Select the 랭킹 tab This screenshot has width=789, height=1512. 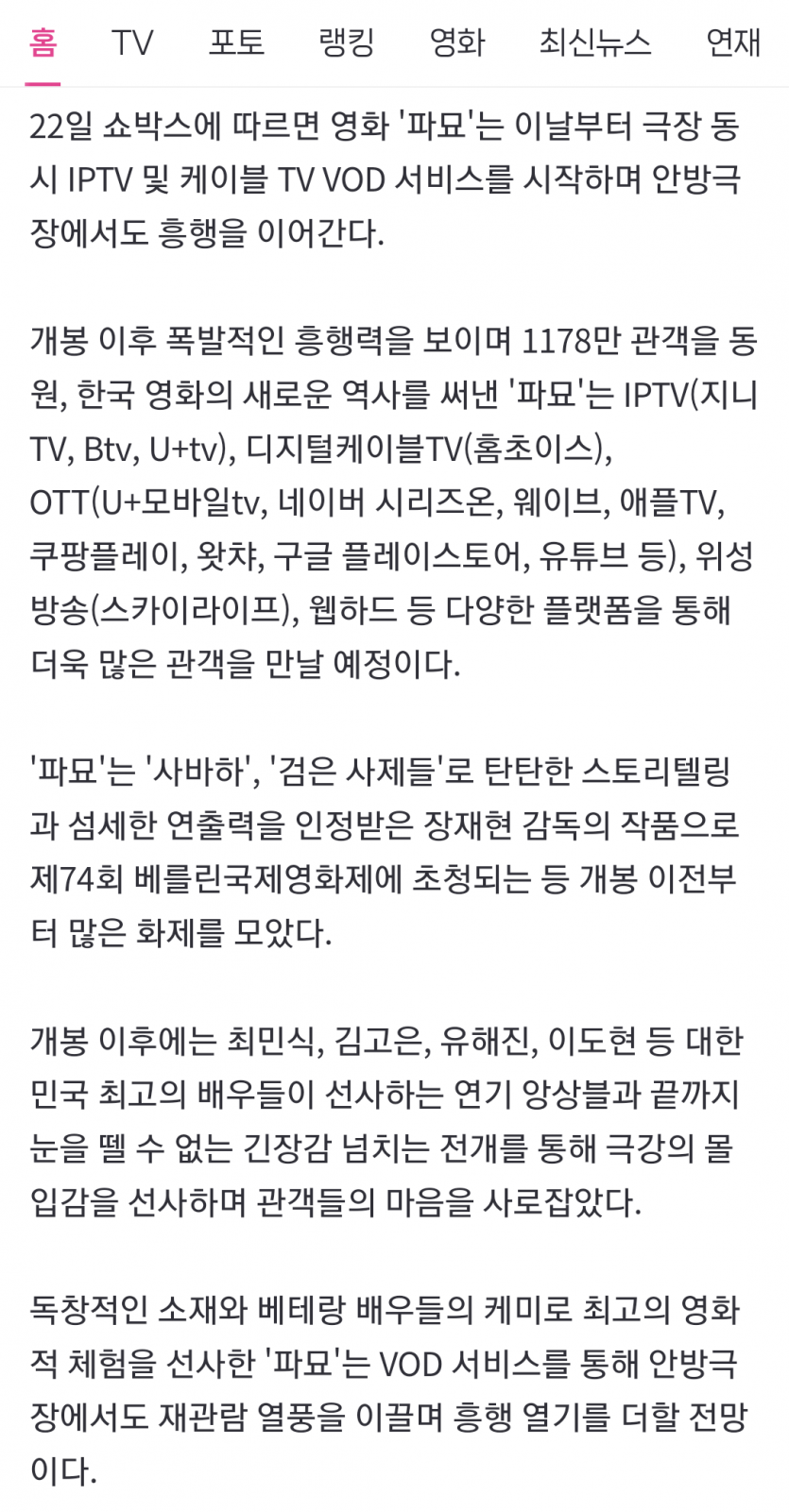click(347, 42)
